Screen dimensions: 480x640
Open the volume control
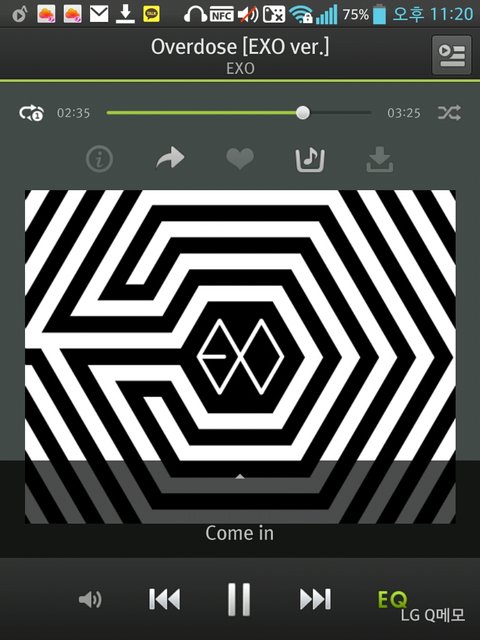tap(90, 599)
